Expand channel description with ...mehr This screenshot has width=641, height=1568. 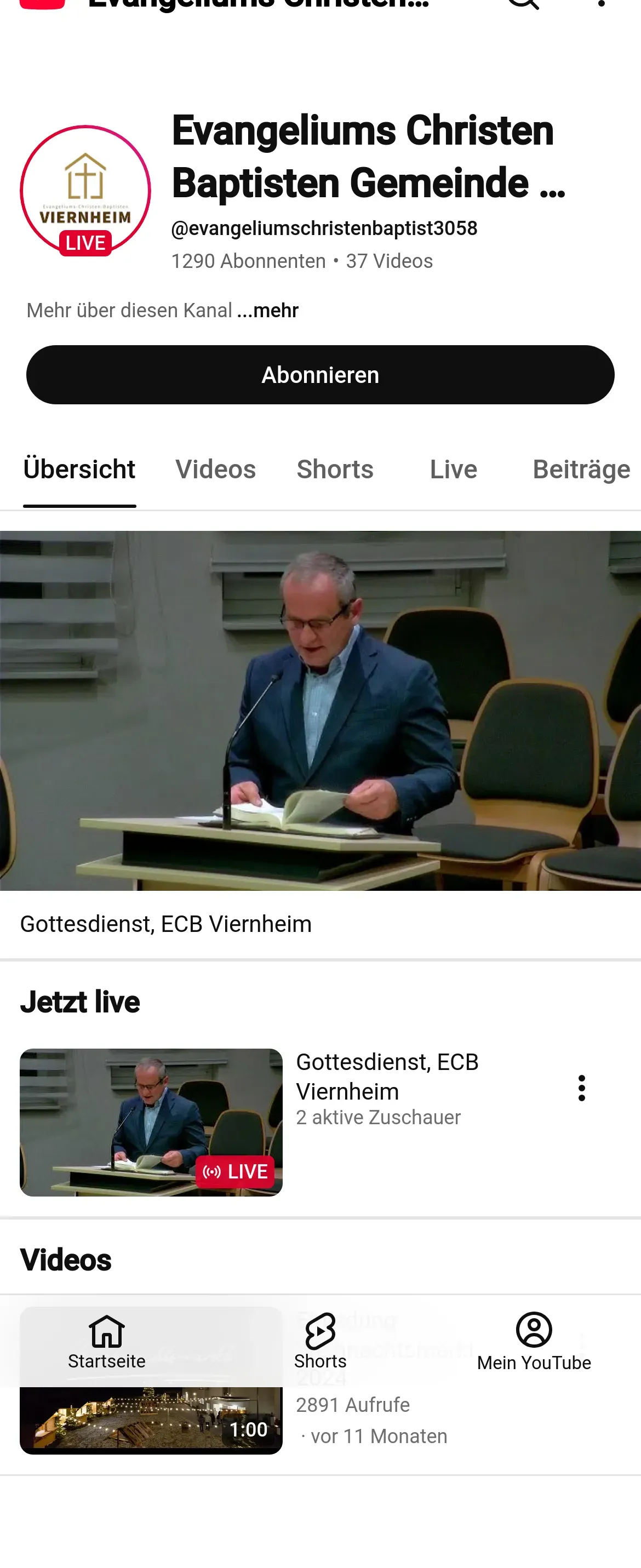click(268, 311)
